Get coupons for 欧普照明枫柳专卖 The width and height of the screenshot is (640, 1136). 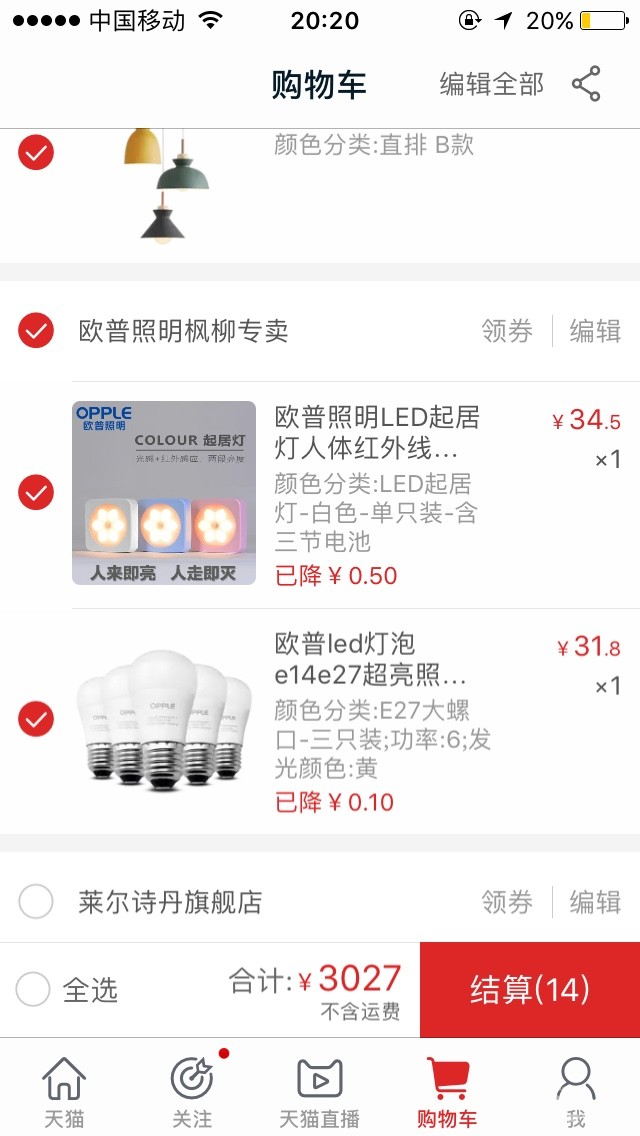507,330
